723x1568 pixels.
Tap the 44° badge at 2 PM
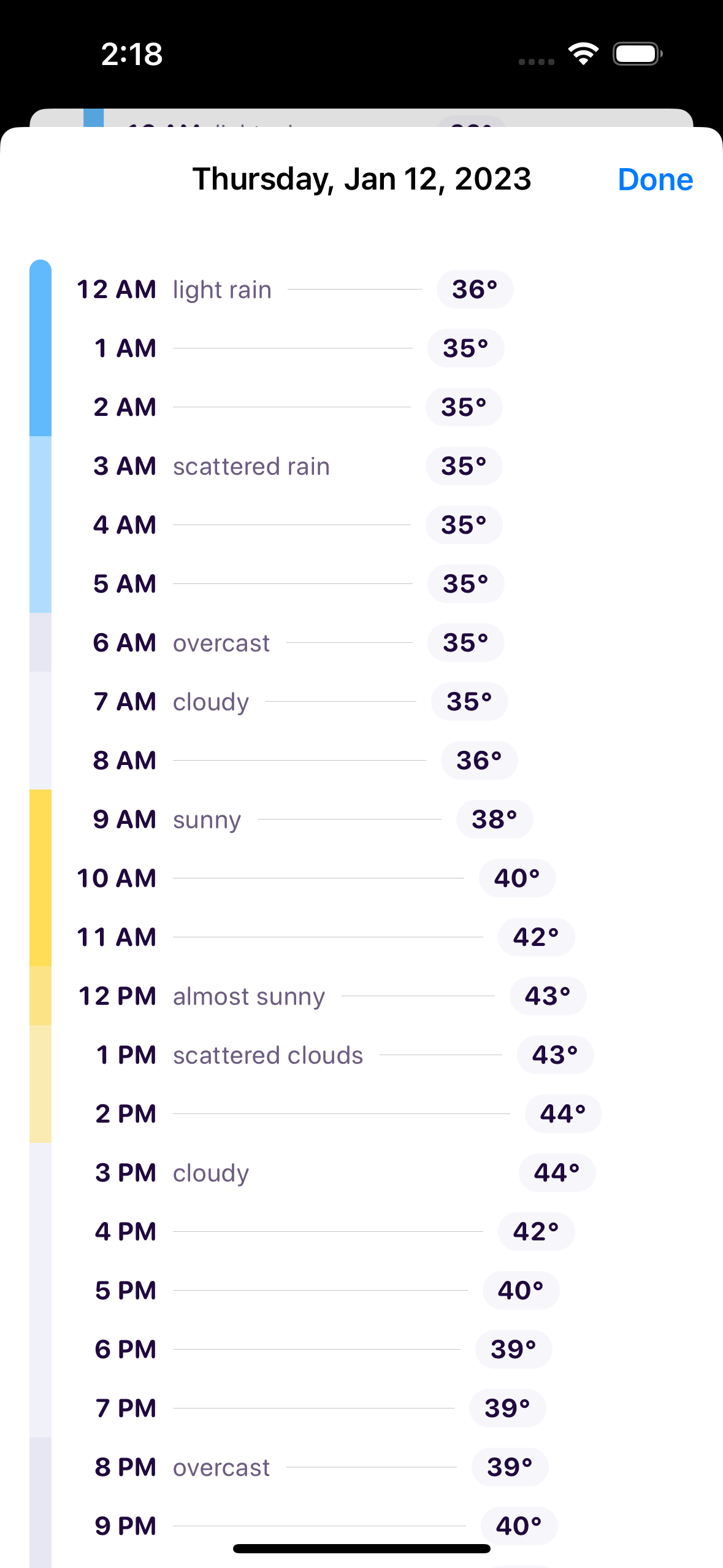(x=562, y=1113)
